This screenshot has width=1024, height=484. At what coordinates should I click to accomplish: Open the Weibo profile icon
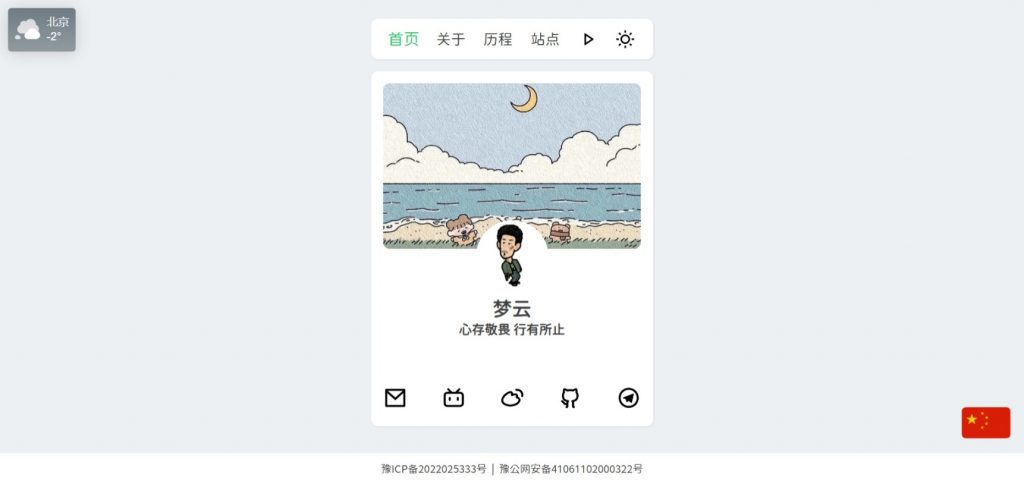point(512,398)
